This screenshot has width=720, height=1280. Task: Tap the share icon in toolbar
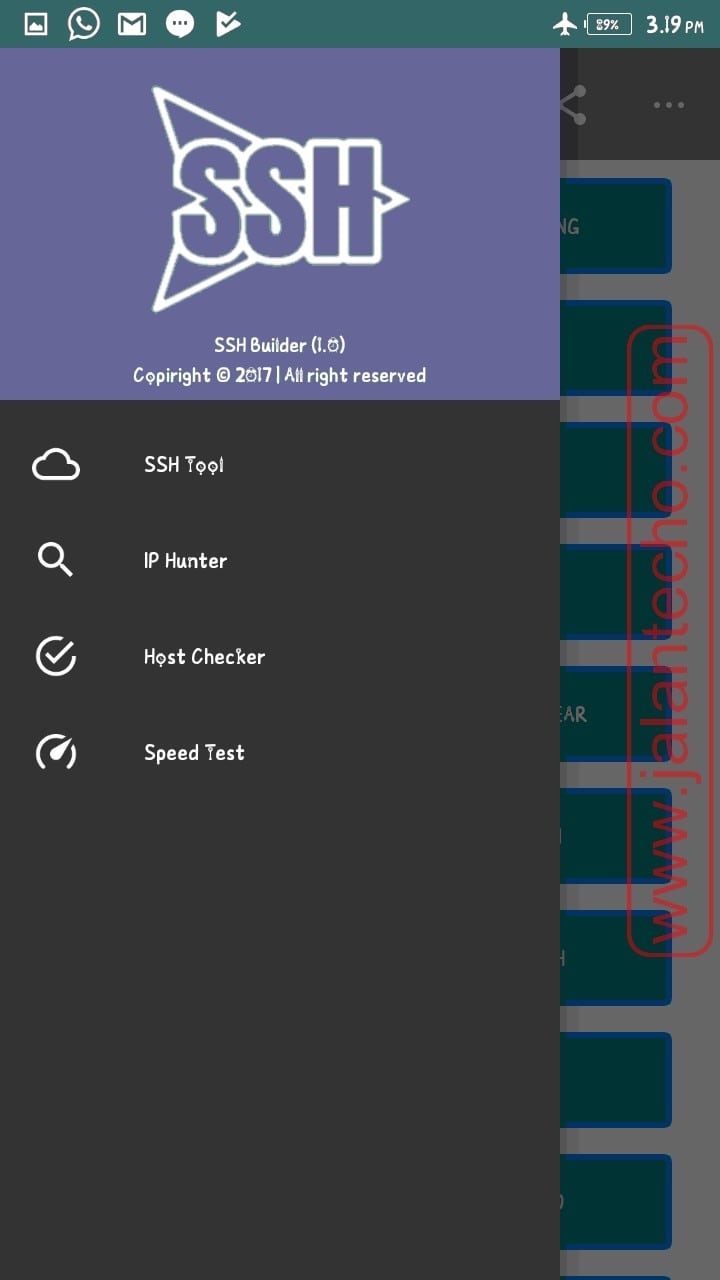[574, 105]
